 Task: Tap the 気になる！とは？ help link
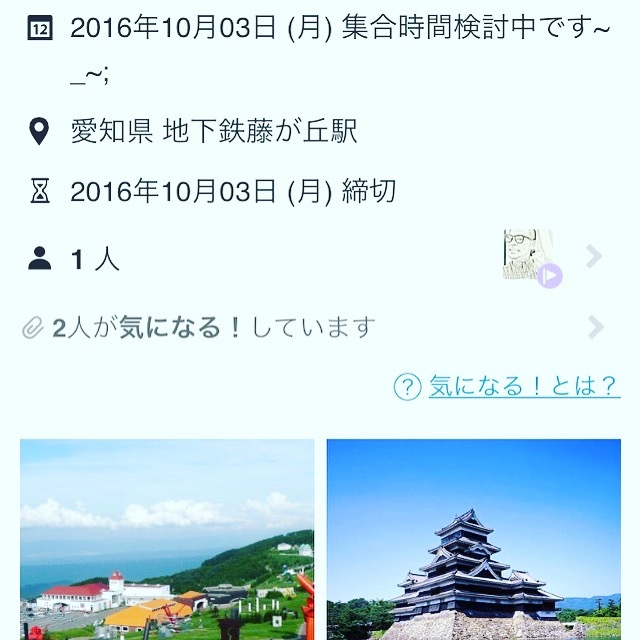click(507, 386)
